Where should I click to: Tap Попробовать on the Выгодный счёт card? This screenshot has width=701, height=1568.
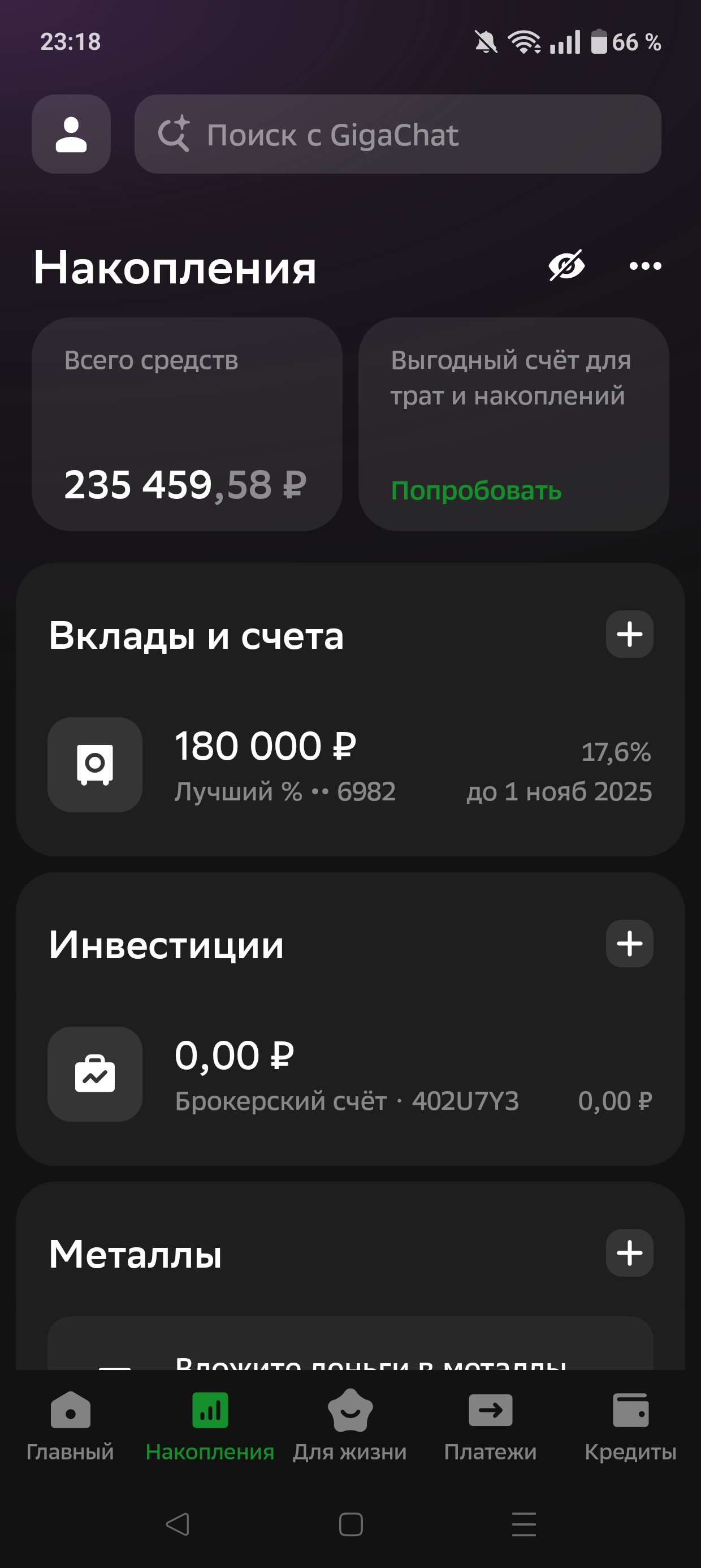tap(476, 490)
